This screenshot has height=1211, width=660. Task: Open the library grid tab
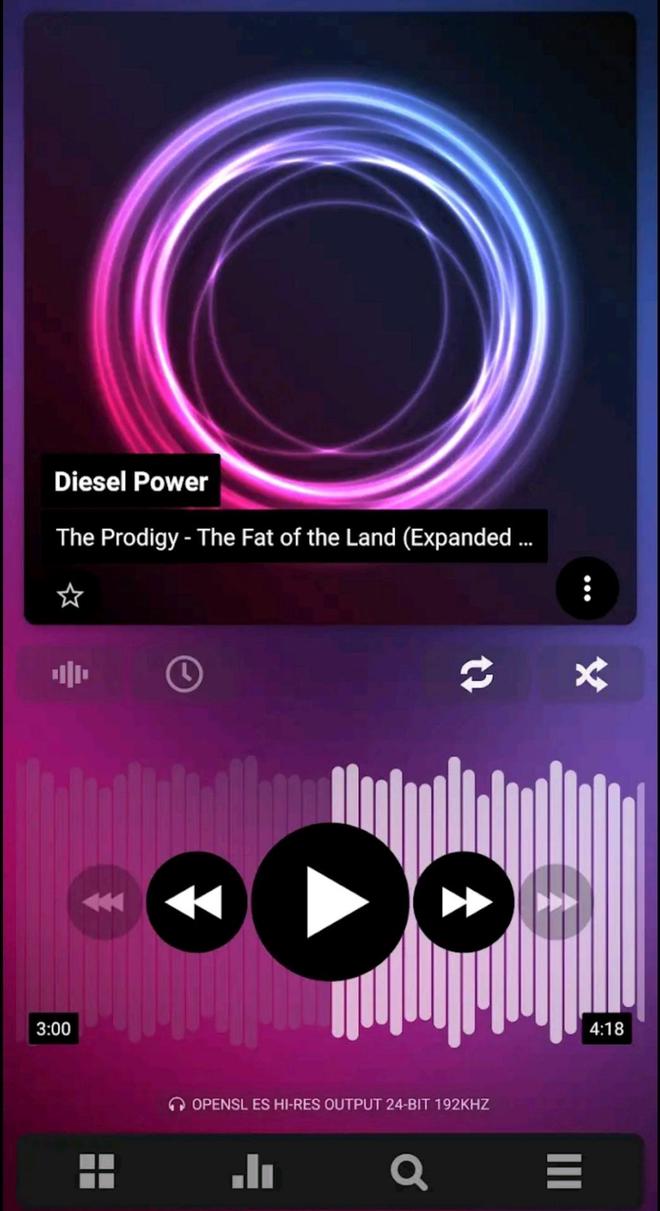[x=97, y=1171]
